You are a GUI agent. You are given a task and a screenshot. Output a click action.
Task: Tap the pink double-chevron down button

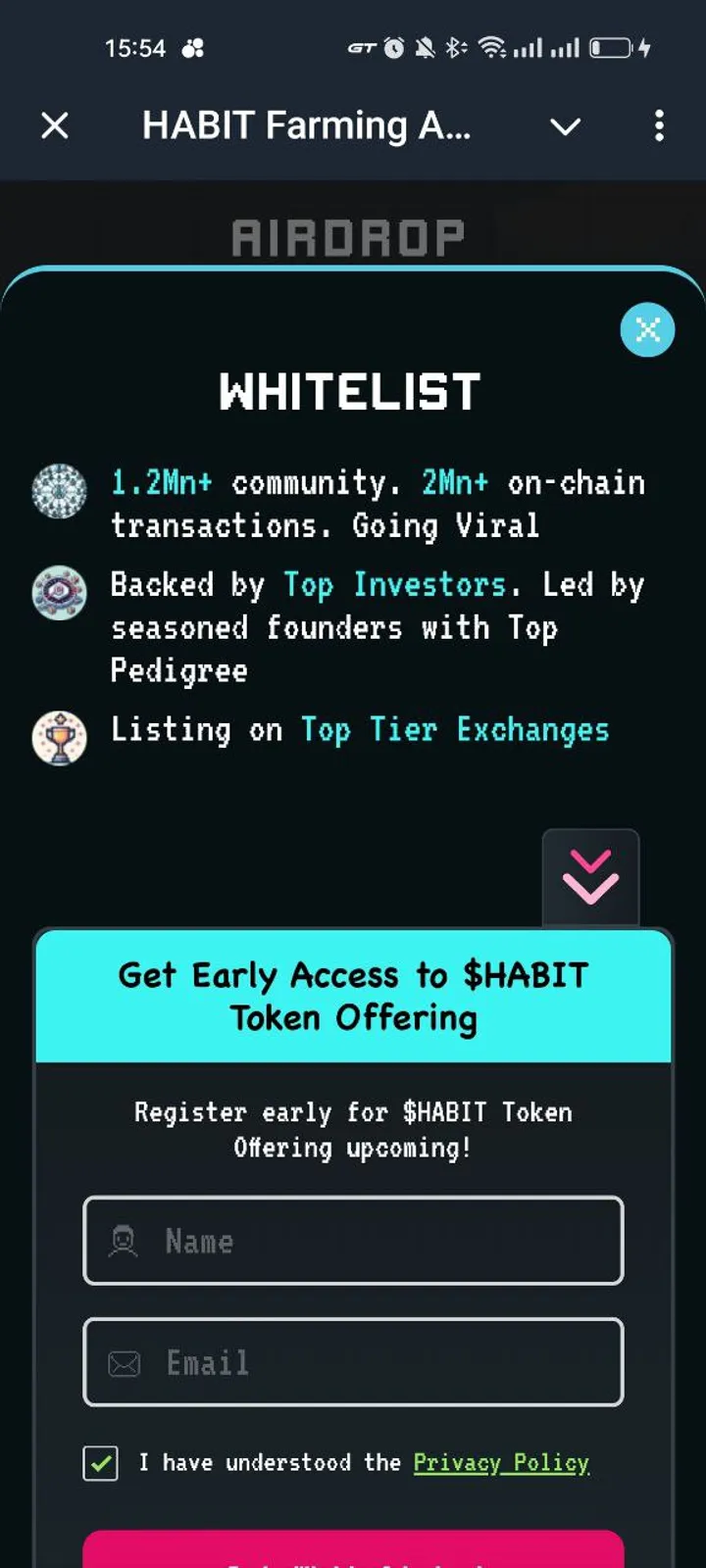(590, 877)
